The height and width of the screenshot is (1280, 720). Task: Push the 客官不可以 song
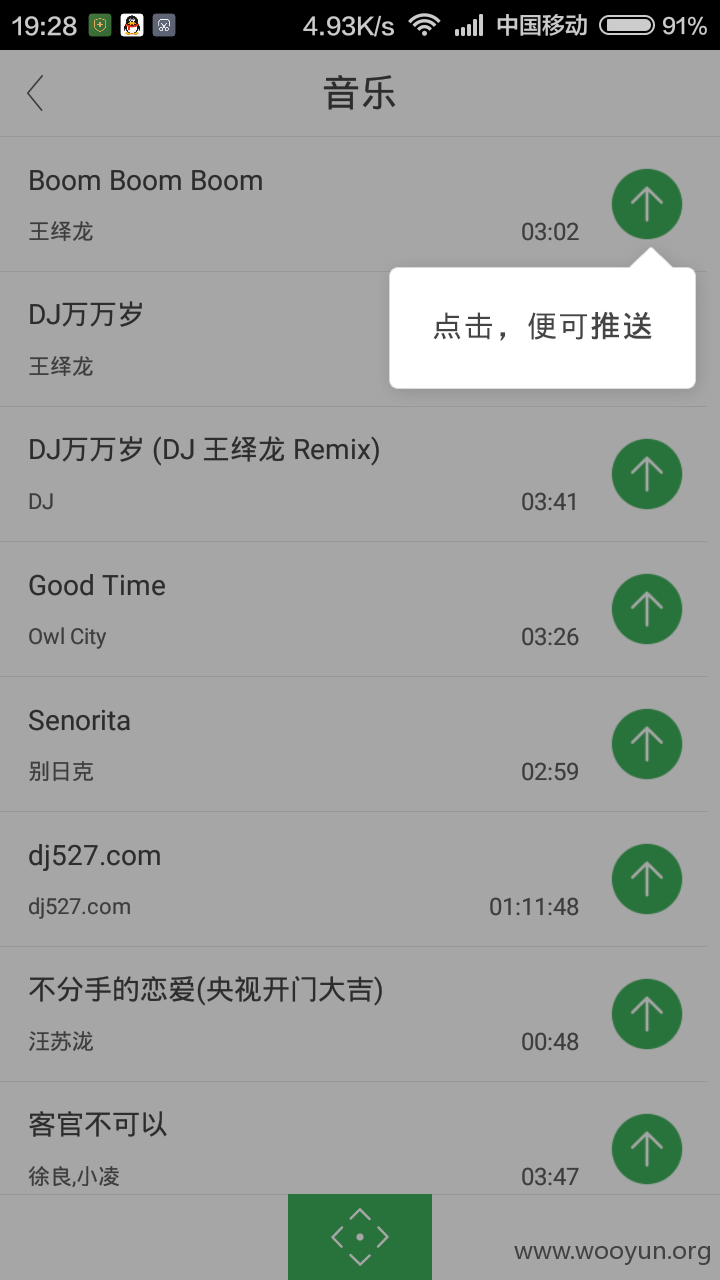click(x=647, y=1149)
